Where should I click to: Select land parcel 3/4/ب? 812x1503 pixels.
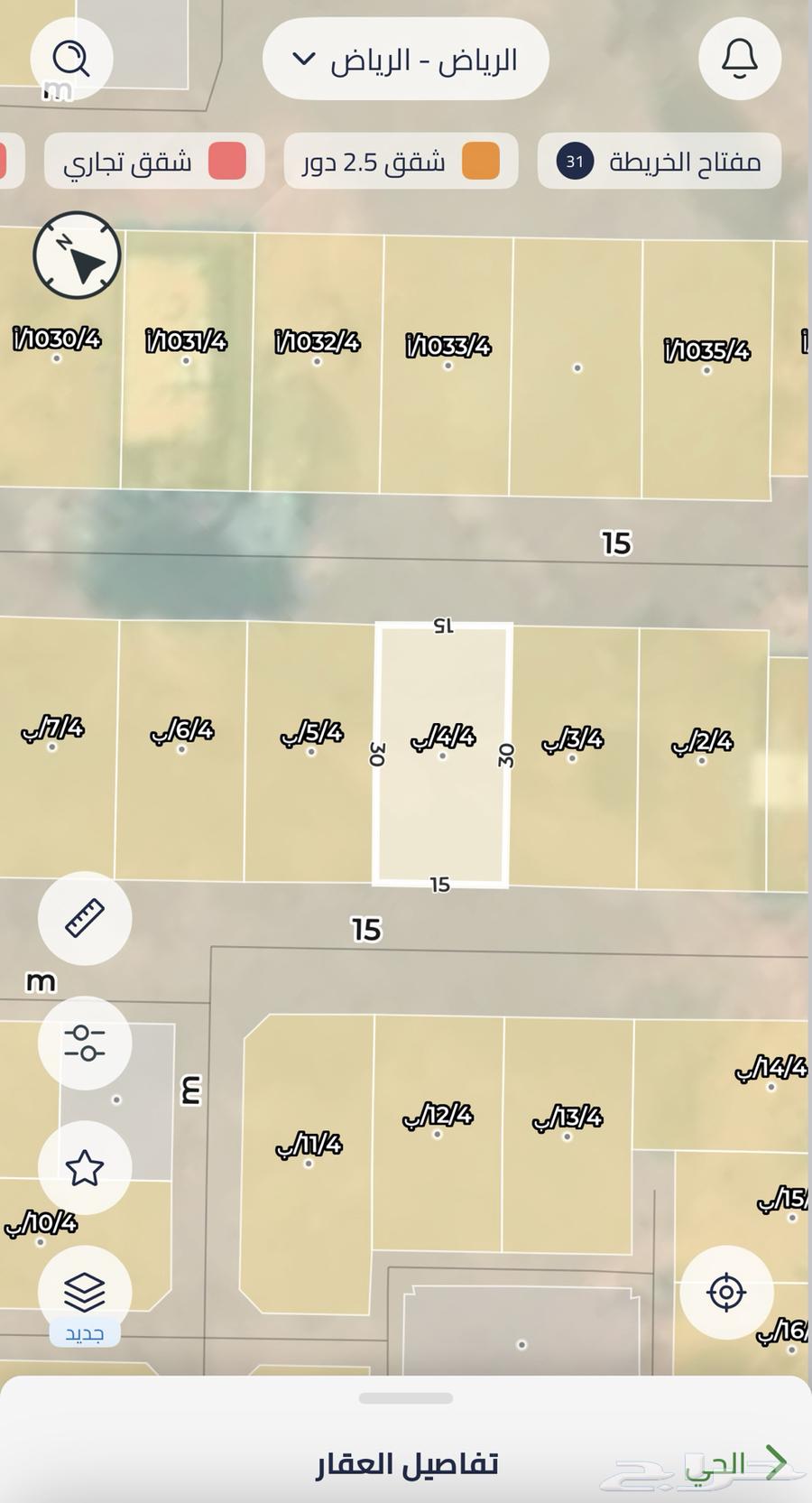(x=572, y=749)
